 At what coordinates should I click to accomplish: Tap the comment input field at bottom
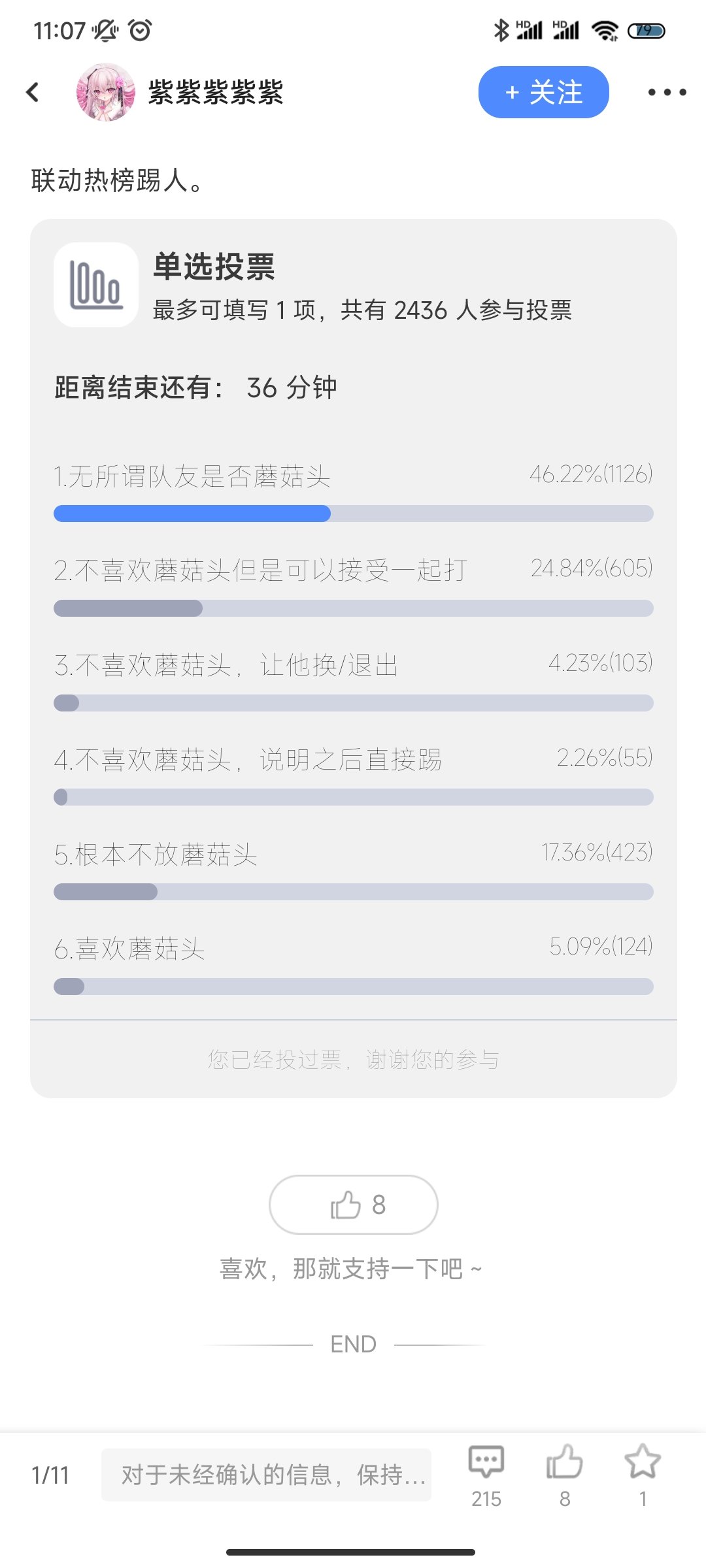tap(266, 1475)
